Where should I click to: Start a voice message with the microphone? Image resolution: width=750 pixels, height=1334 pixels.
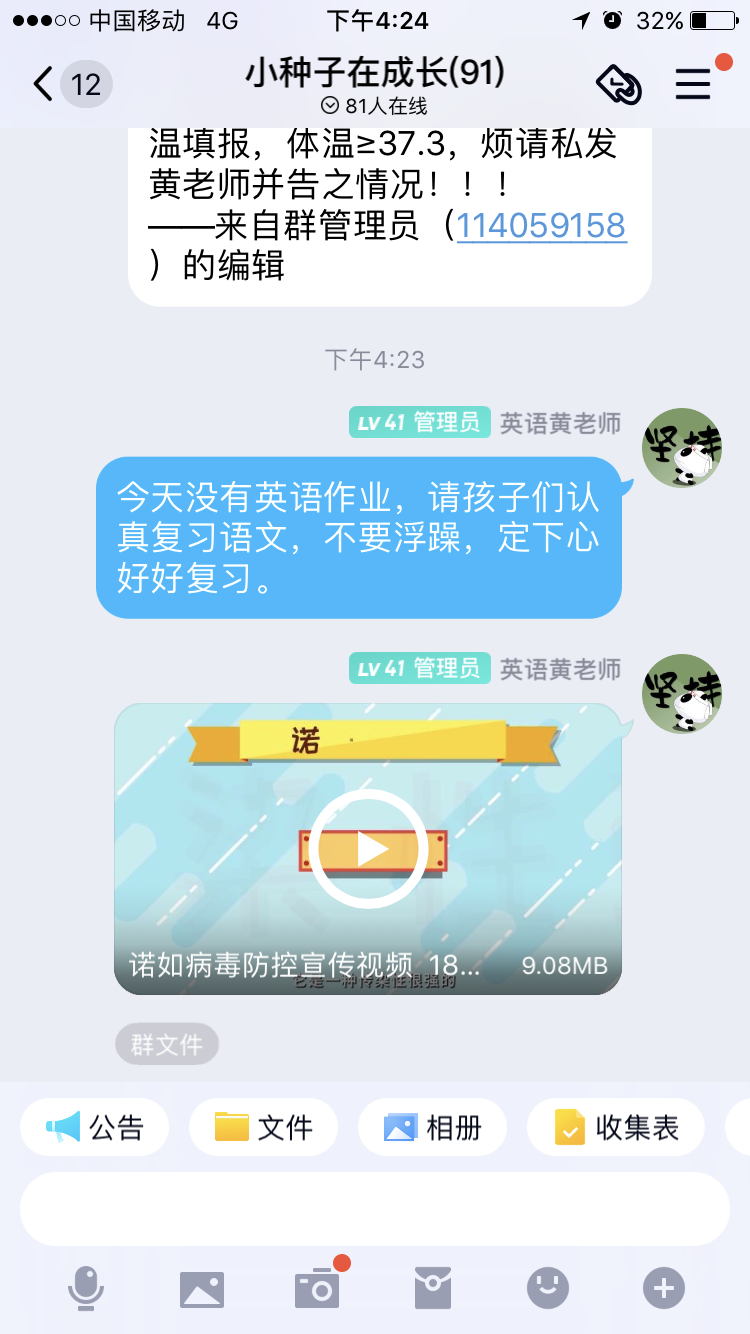point(86,1288)
